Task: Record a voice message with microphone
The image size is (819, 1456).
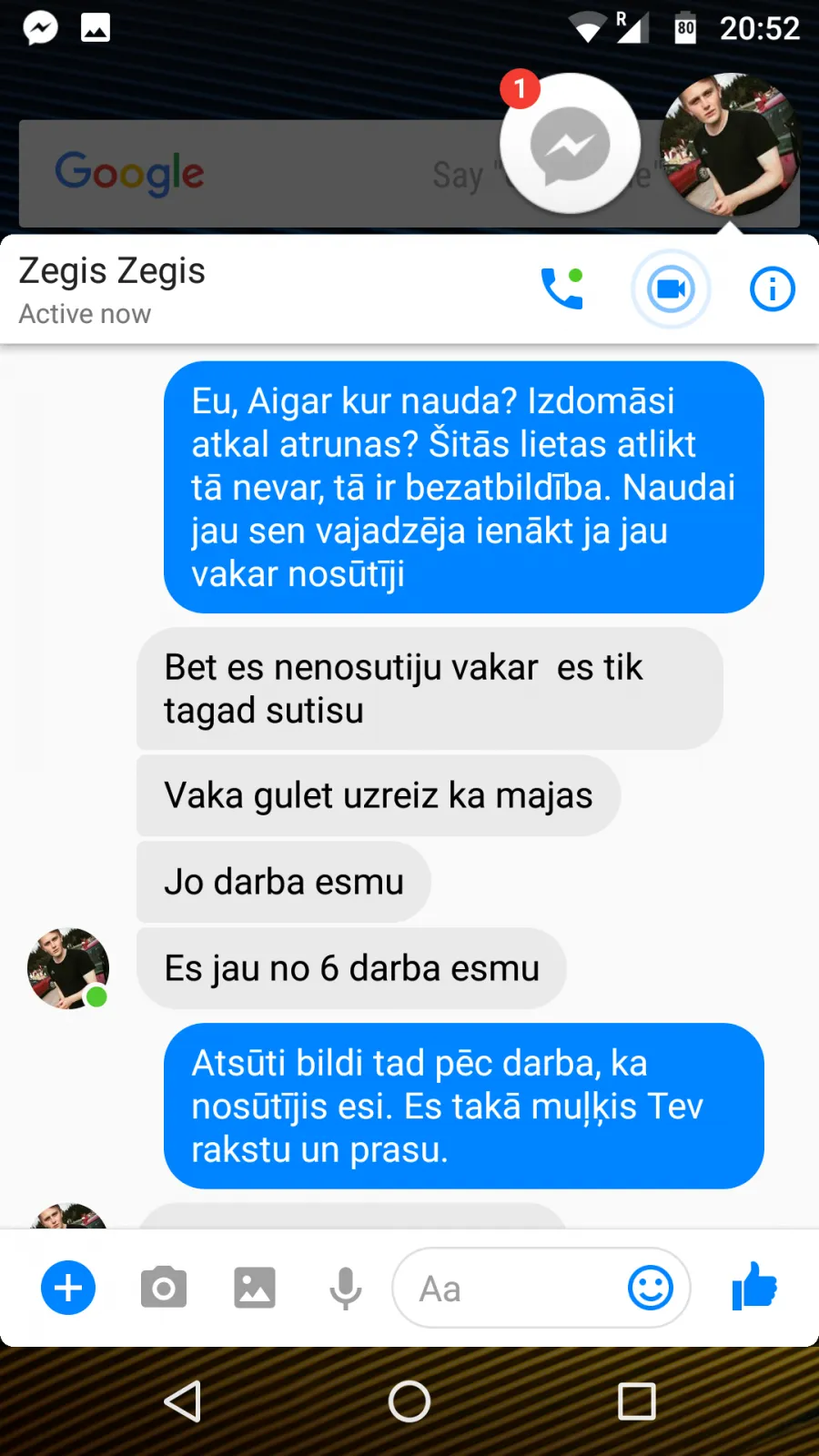Action: point(346,1288)
